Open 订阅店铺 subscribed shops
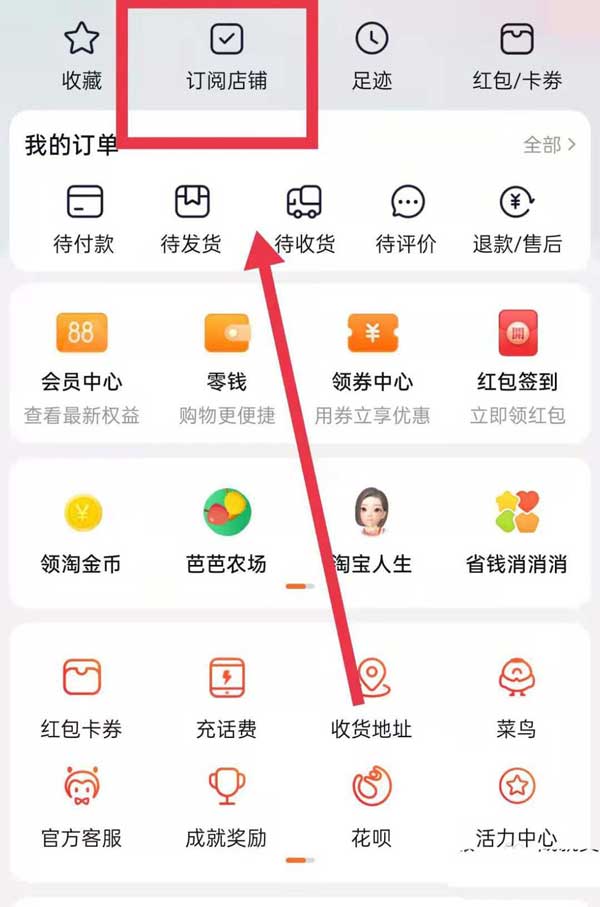Image resolution: width=600 pixels, height=907 pixels. (x=226, y=56)
